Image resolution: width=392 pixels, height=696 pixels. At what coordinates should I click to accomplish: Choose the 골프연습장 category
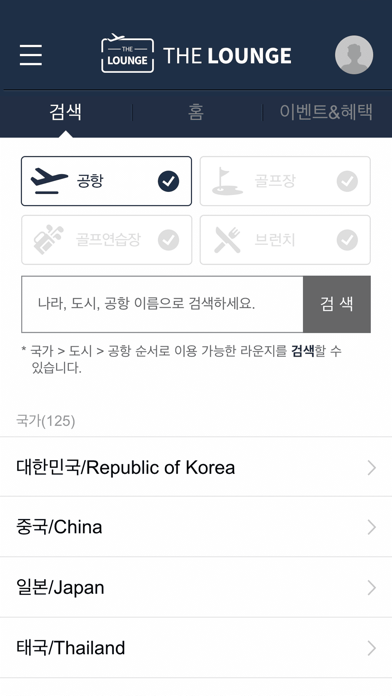[x=107, y=240]
